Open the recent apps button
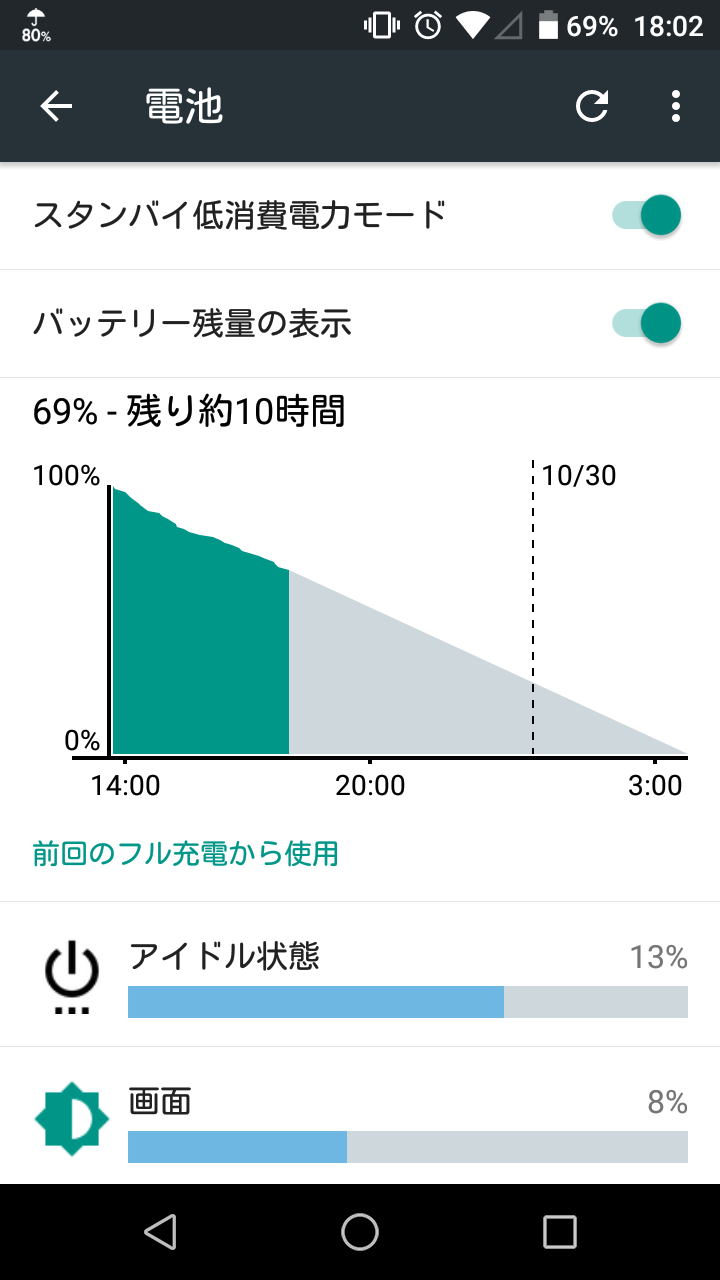Screen dimensions: 720x1280 click(560, 1232)
